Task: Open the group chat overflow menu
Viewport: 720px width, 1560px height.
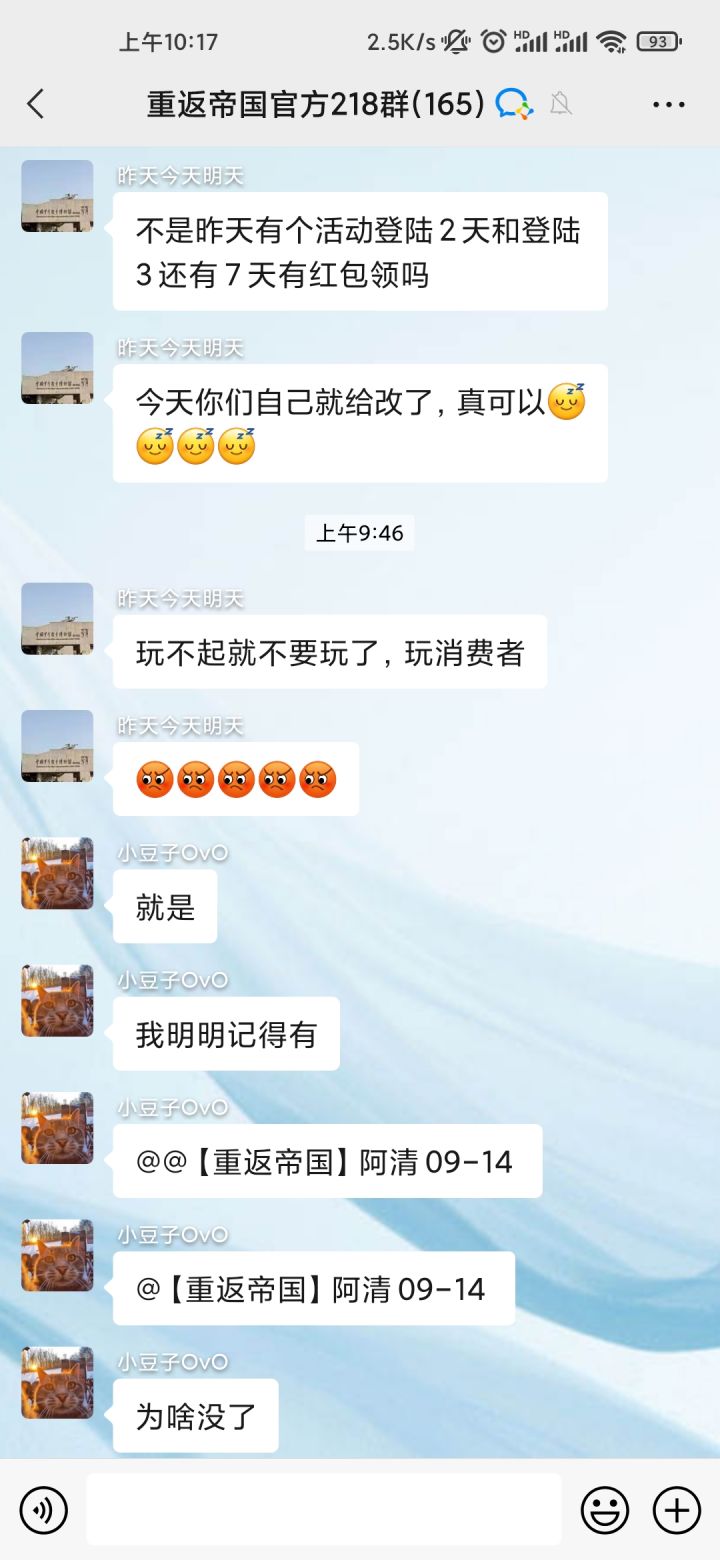Action: [x=668, y=103]
